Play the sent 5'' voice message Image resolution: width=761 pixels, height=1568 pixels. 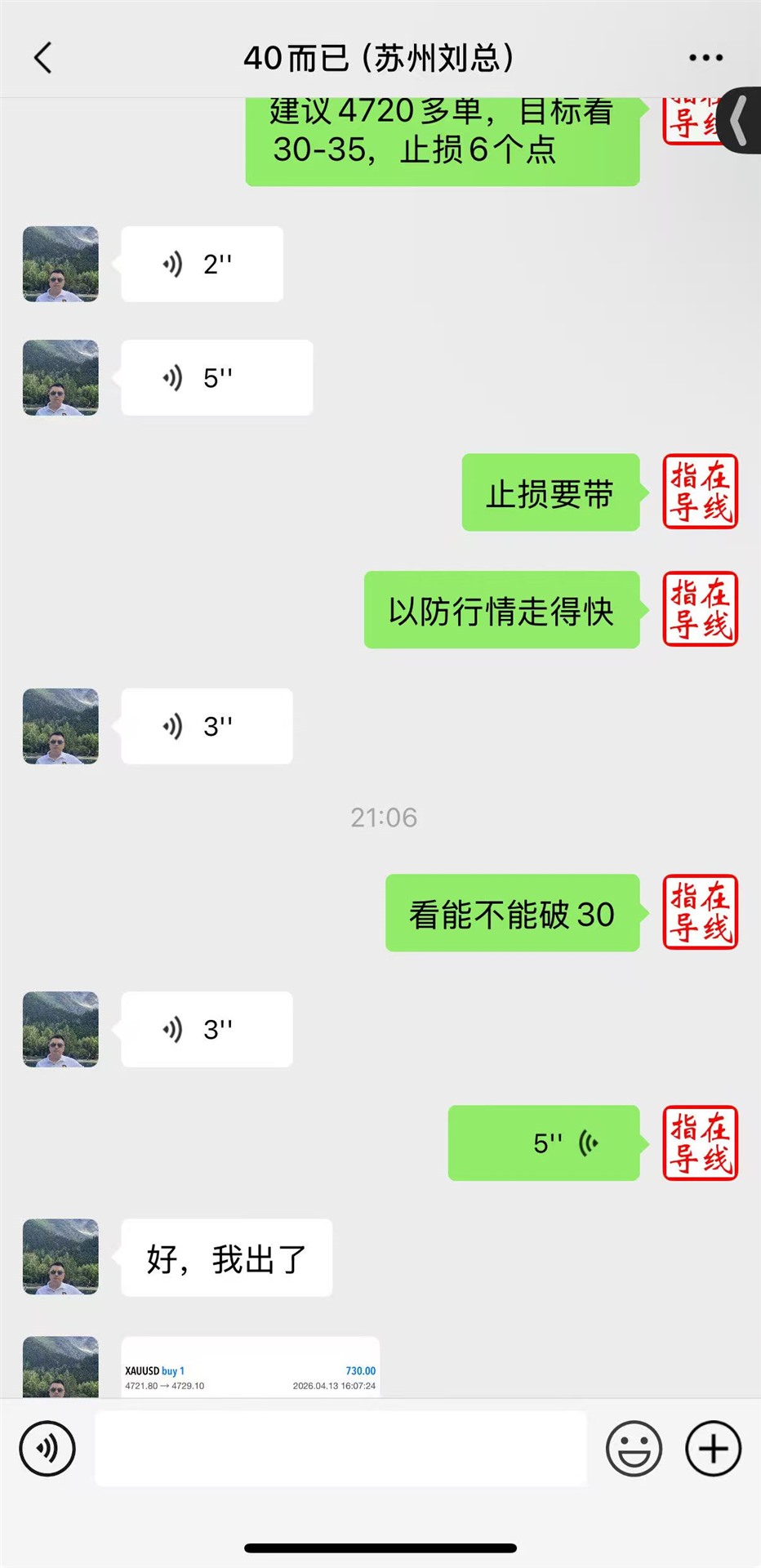coord(543,1143)
